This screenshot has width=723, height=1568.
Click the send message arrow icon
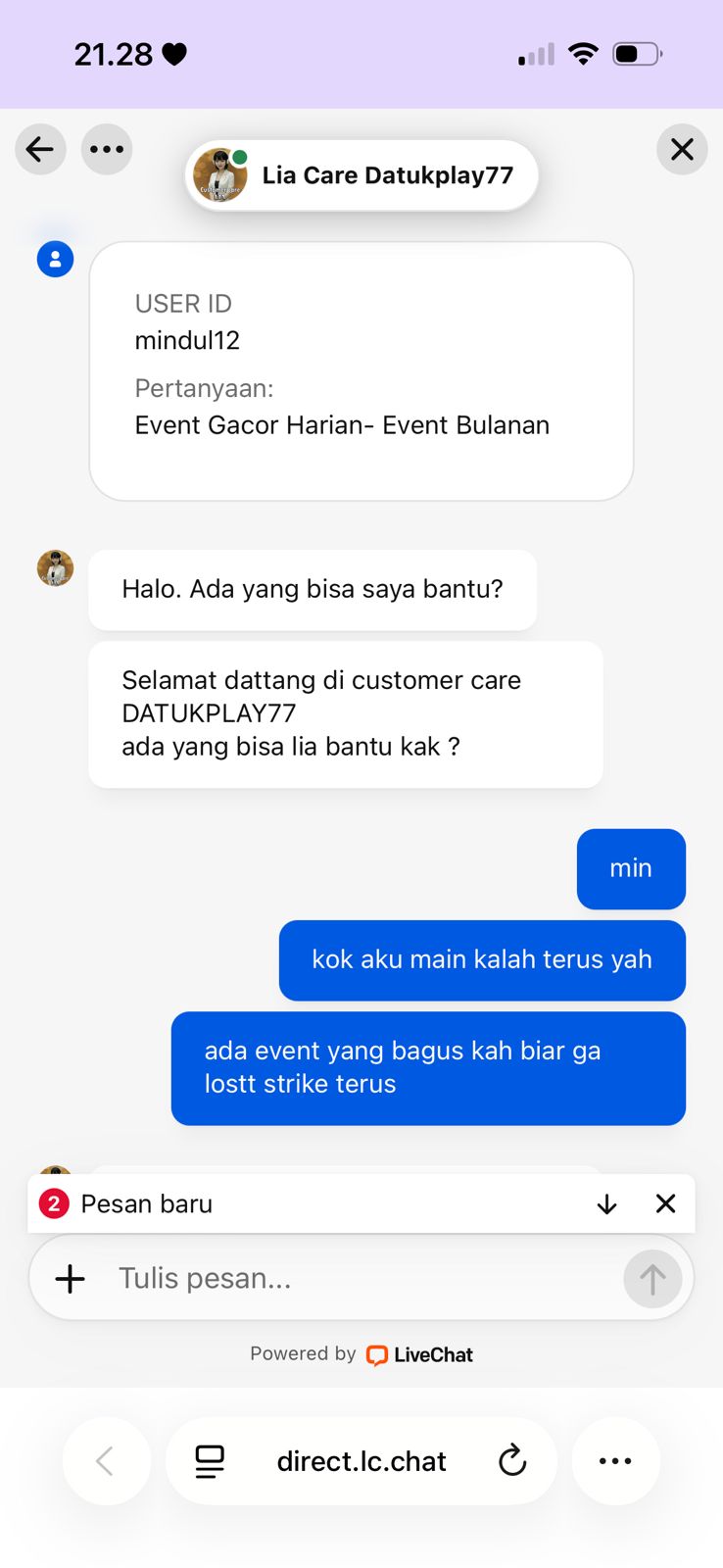652,1278
